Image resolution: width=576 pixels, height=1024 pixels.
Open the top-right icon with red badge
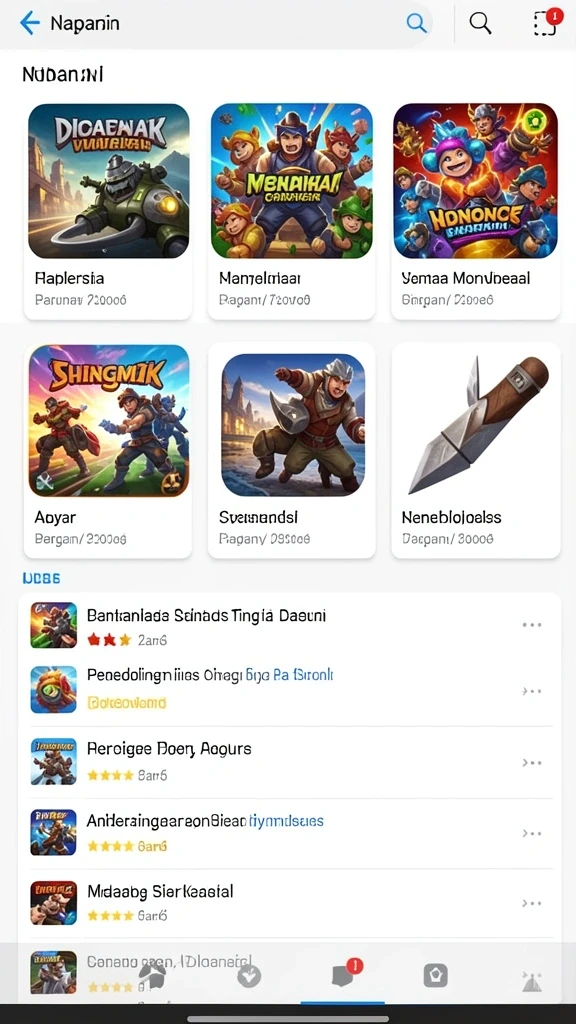tap(546, 22)
